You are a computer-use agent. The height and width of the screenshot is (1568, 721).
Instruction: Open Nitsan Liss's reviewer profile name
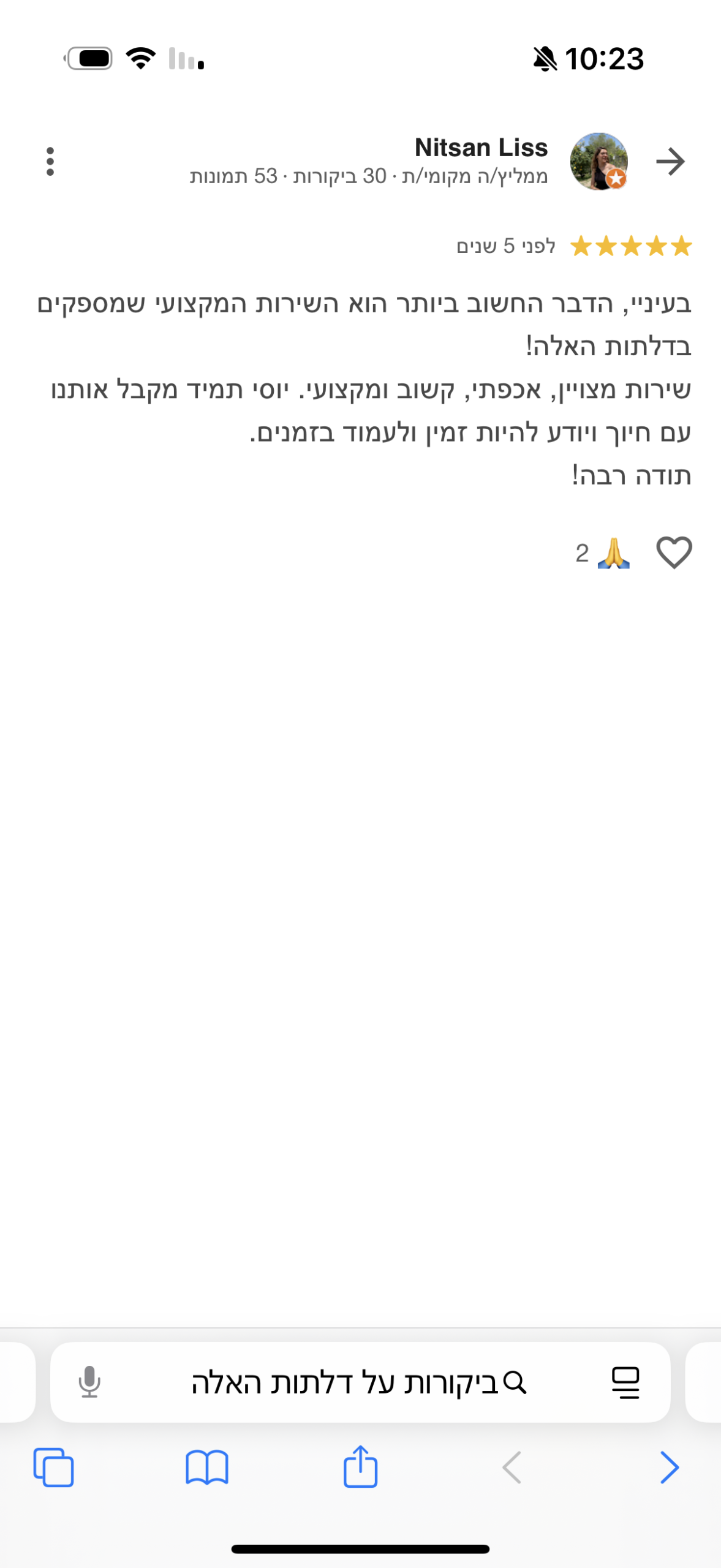point(481,148)
